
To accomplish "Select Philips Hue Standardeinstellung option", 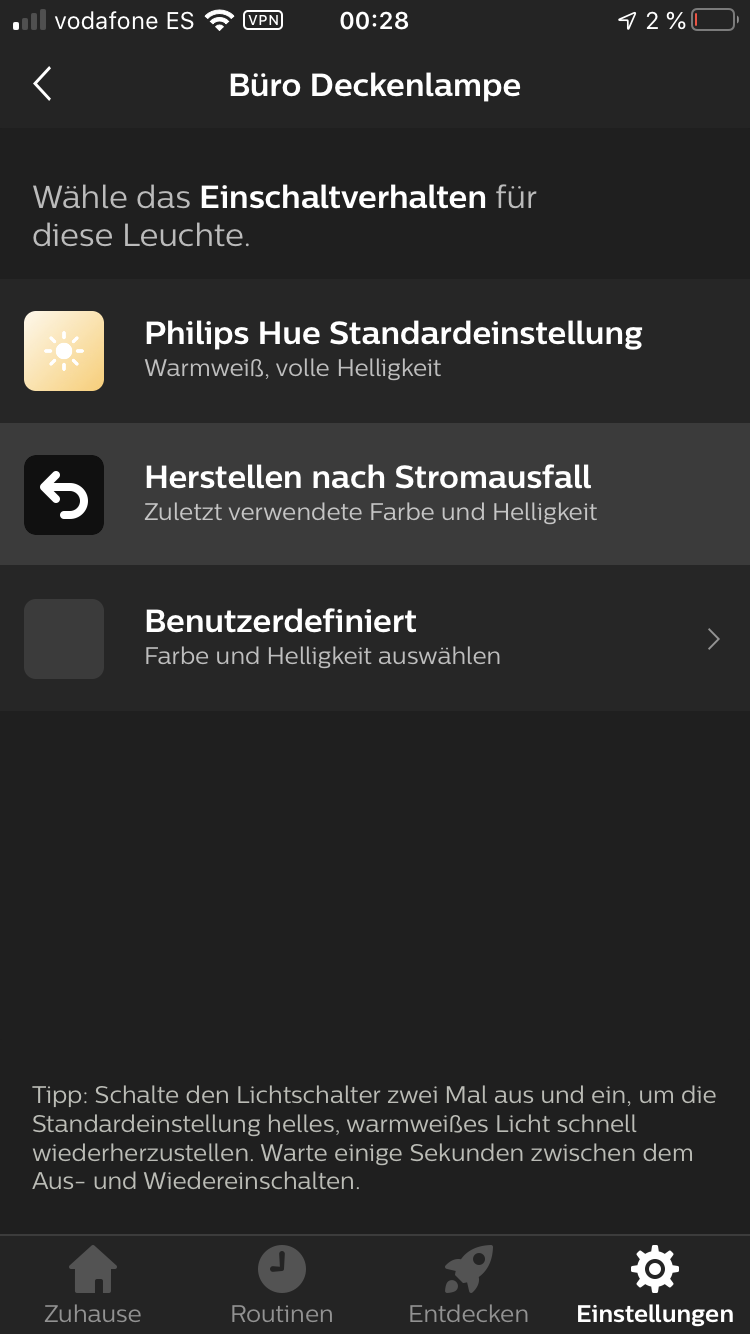I will point(375,350).
